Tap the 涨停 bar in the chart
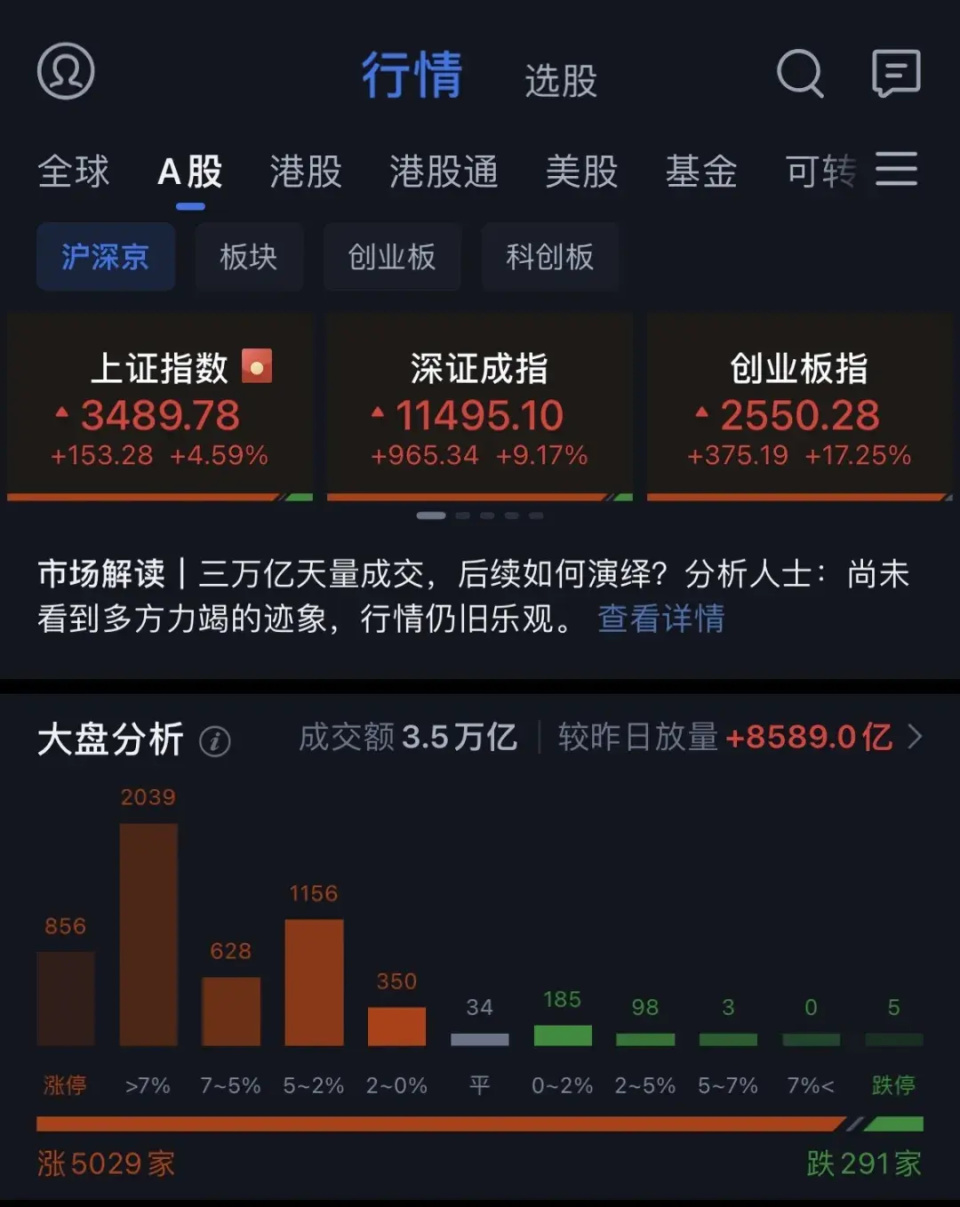 pyautogui.click(x=64, y=1000)
